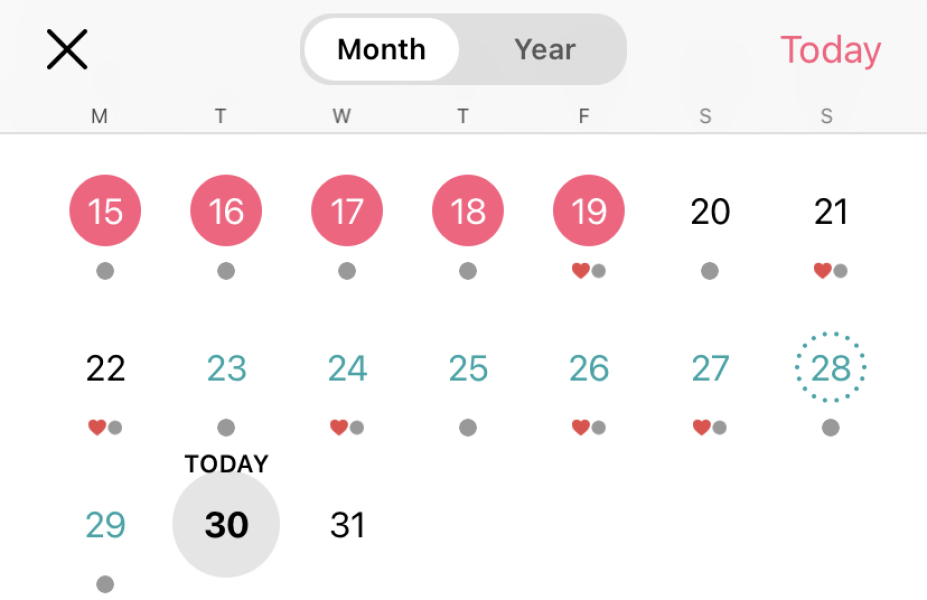The image size is (927, 600).
Task: Select today's date, the 30th
Action: pyautogui.click(x=226, y=525)
